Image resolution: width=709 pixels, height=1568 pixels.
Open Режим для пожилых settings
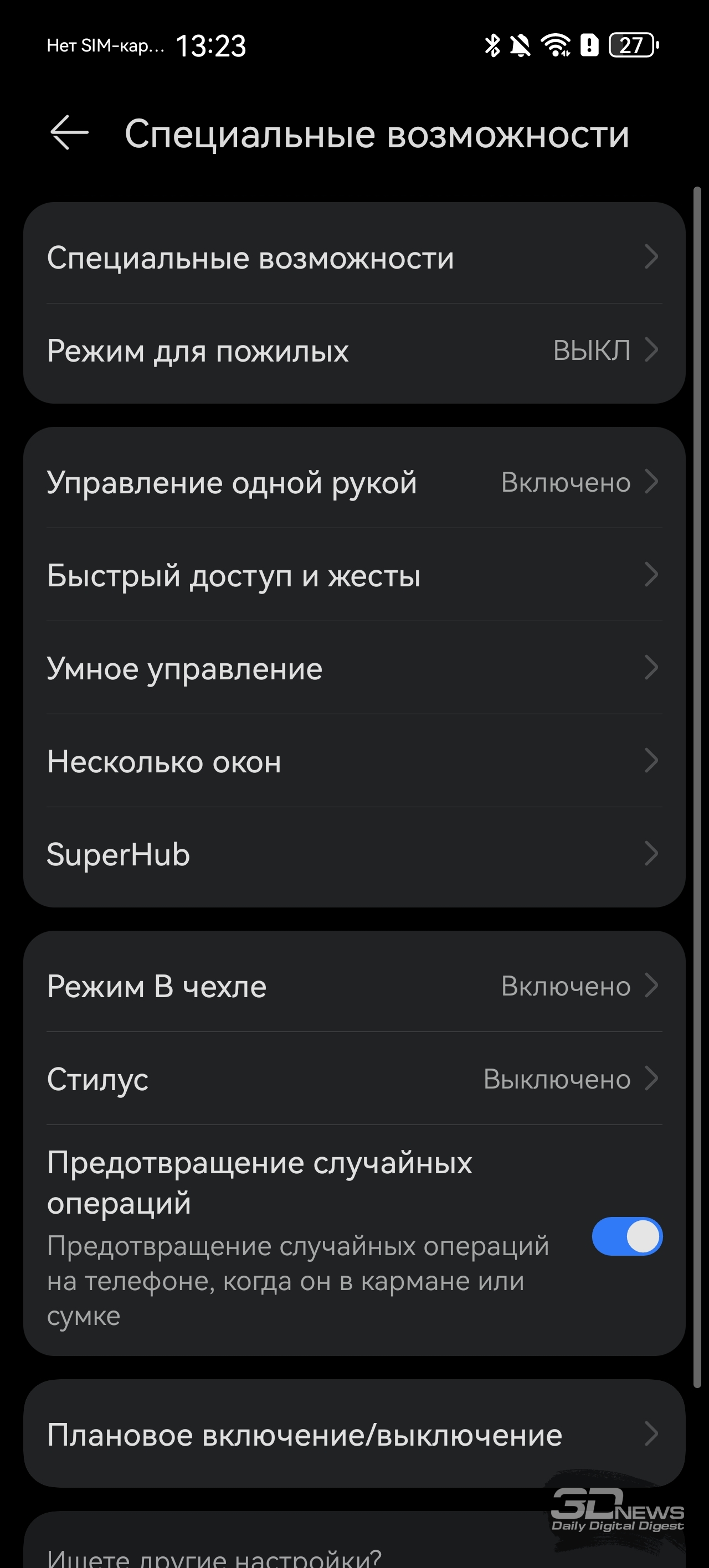pyautogui.click(x=353, y=350)
